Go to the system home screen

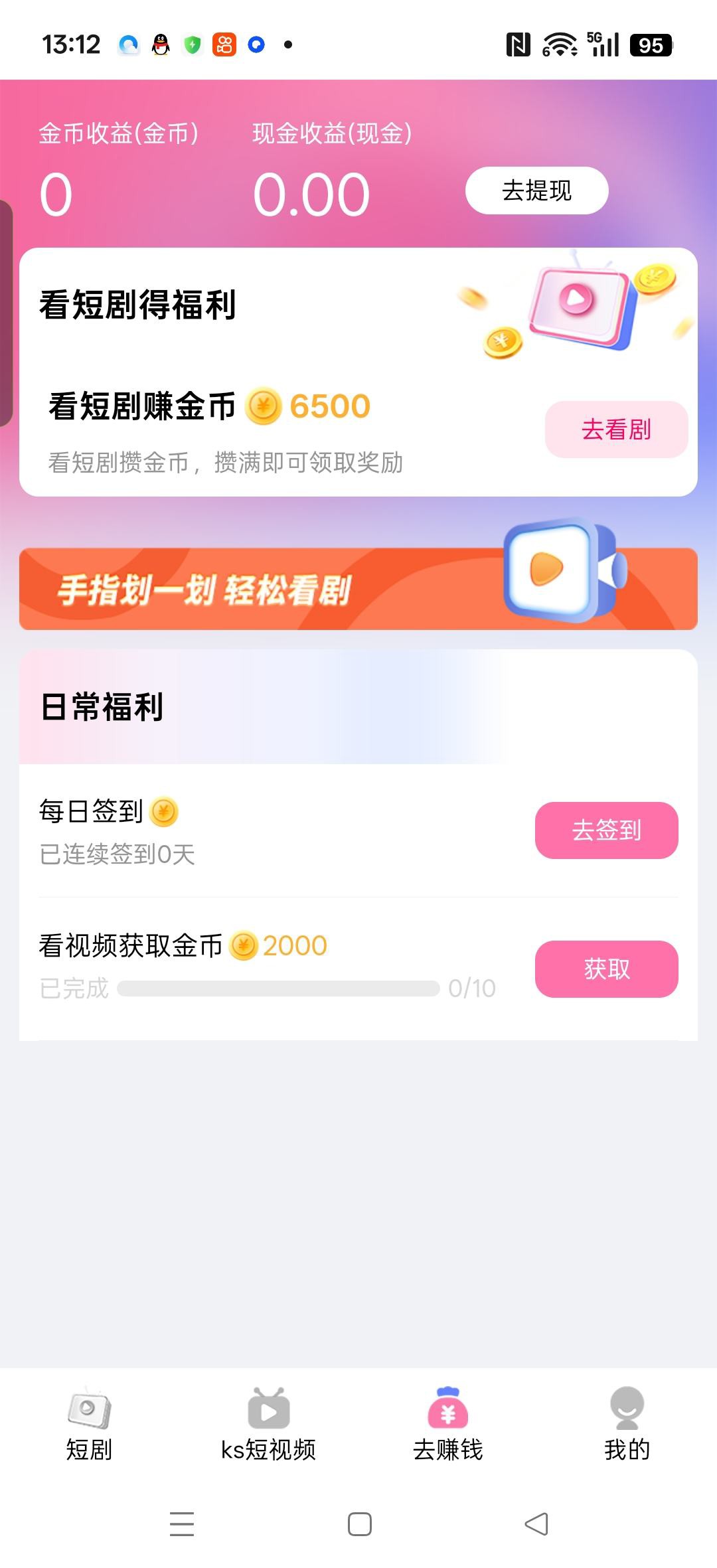tap(359, 1524)
